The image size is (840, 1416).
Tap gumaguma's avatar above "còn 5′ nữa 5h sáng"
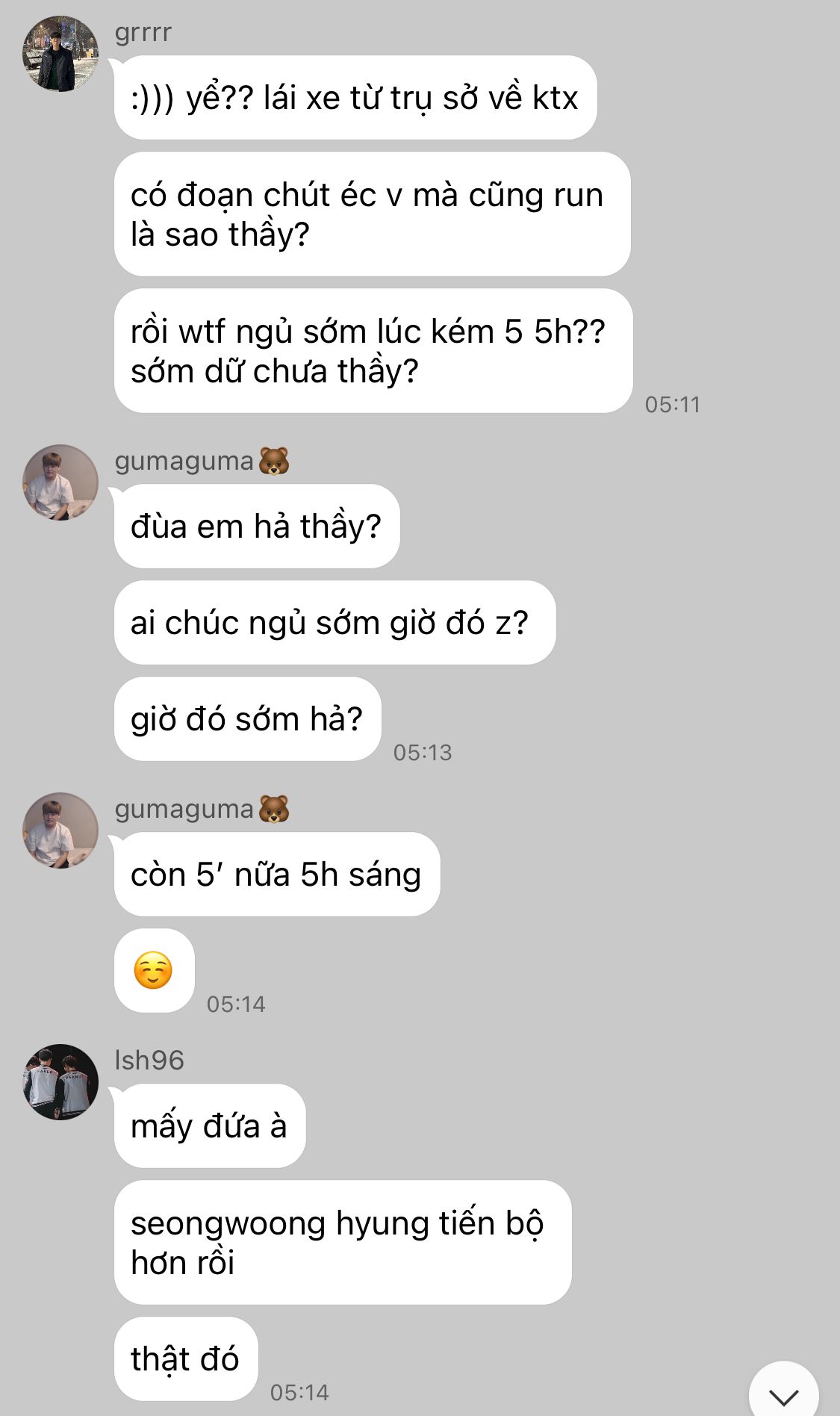pos(60,830)
